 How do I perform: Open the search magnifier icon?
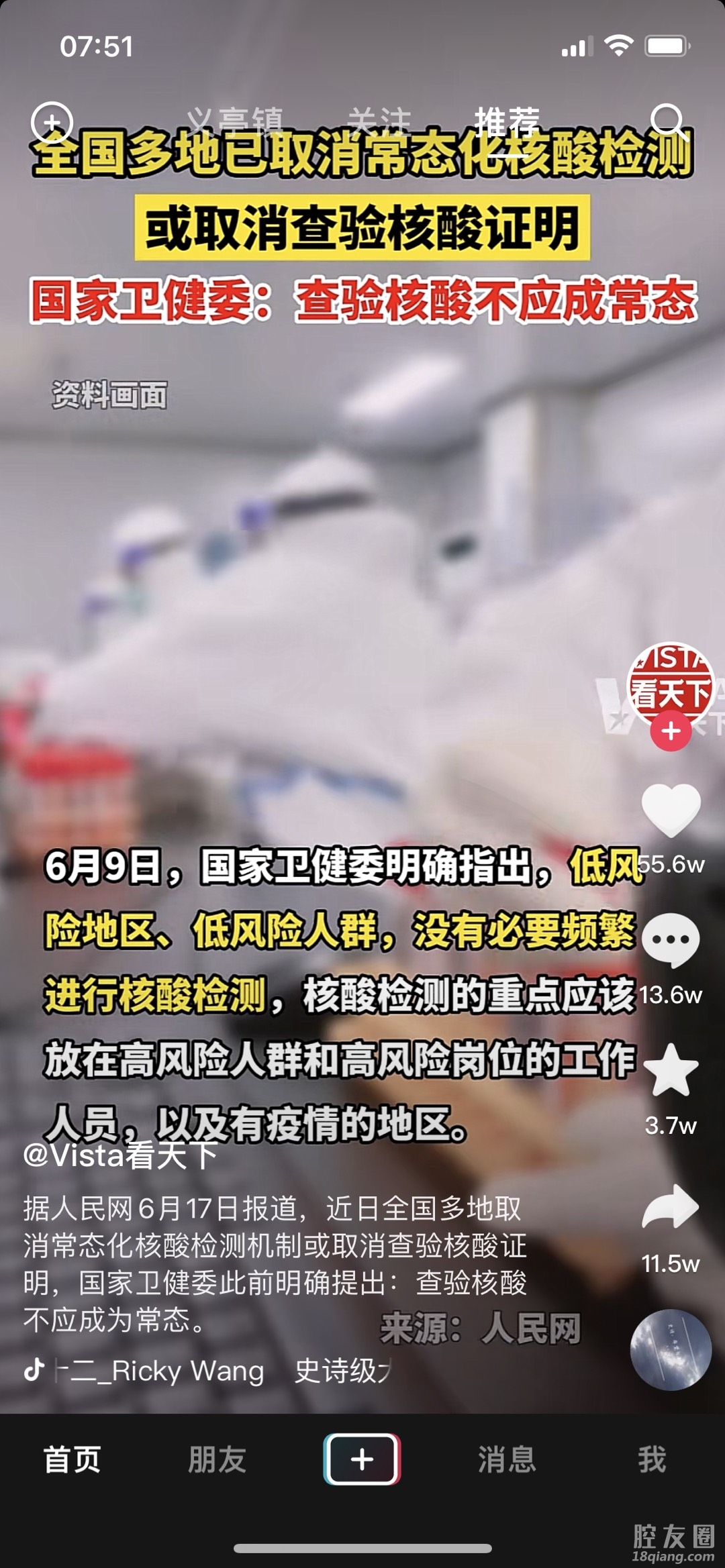tap(667, 121)
